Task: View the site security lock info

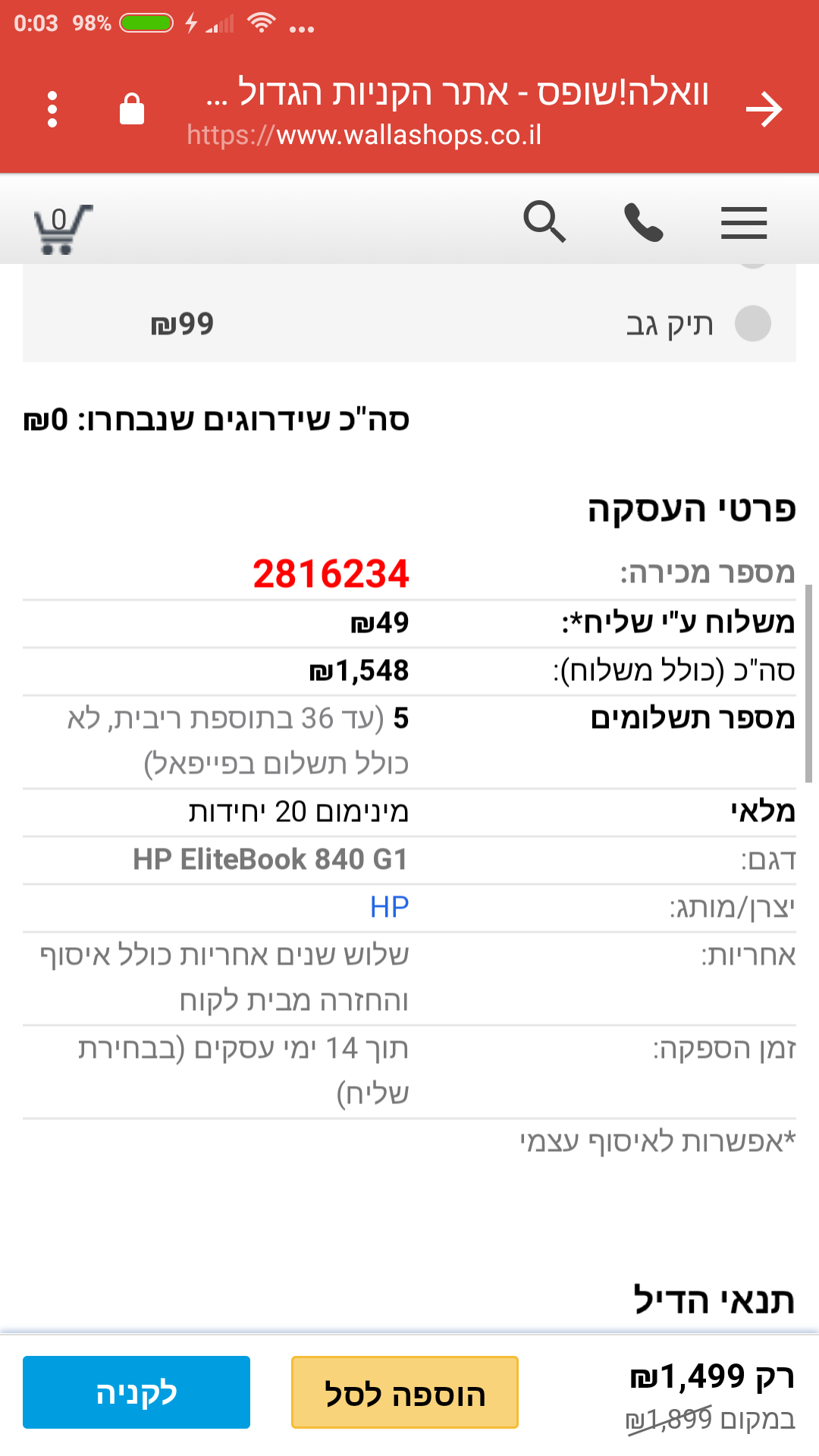Action: click(x=132, y=108)
